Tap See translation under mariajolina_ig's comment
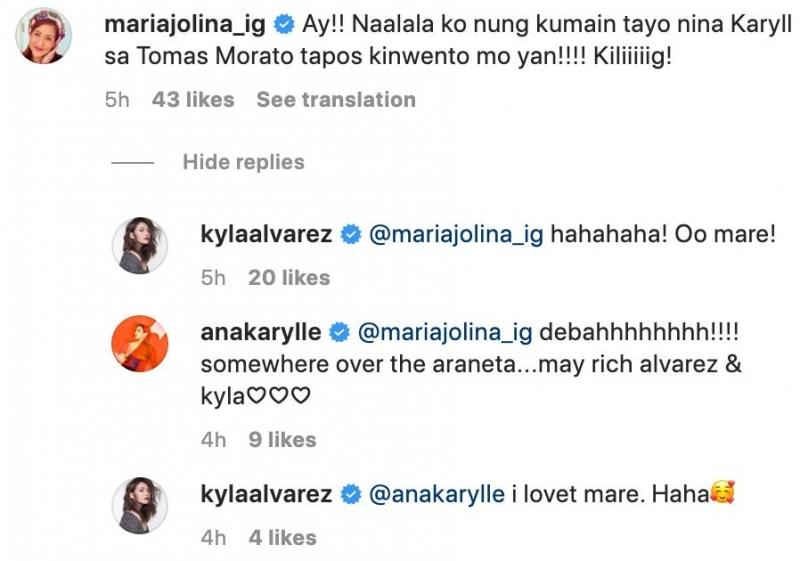800x561 pixels. pyautogui.click(x=335, y=100)
